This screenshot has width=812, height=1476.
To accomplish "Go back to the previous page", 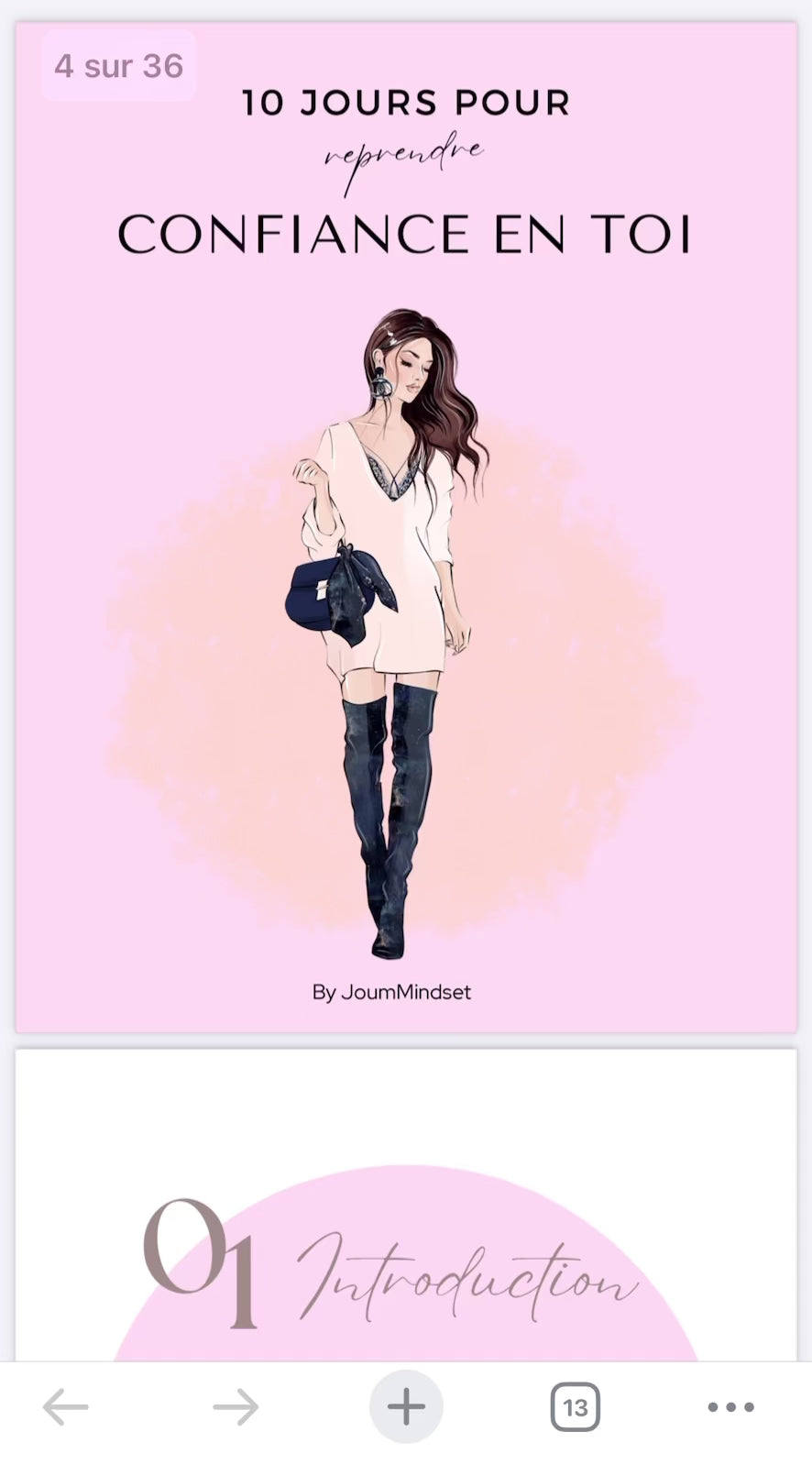I will (x=66, y=1406).
